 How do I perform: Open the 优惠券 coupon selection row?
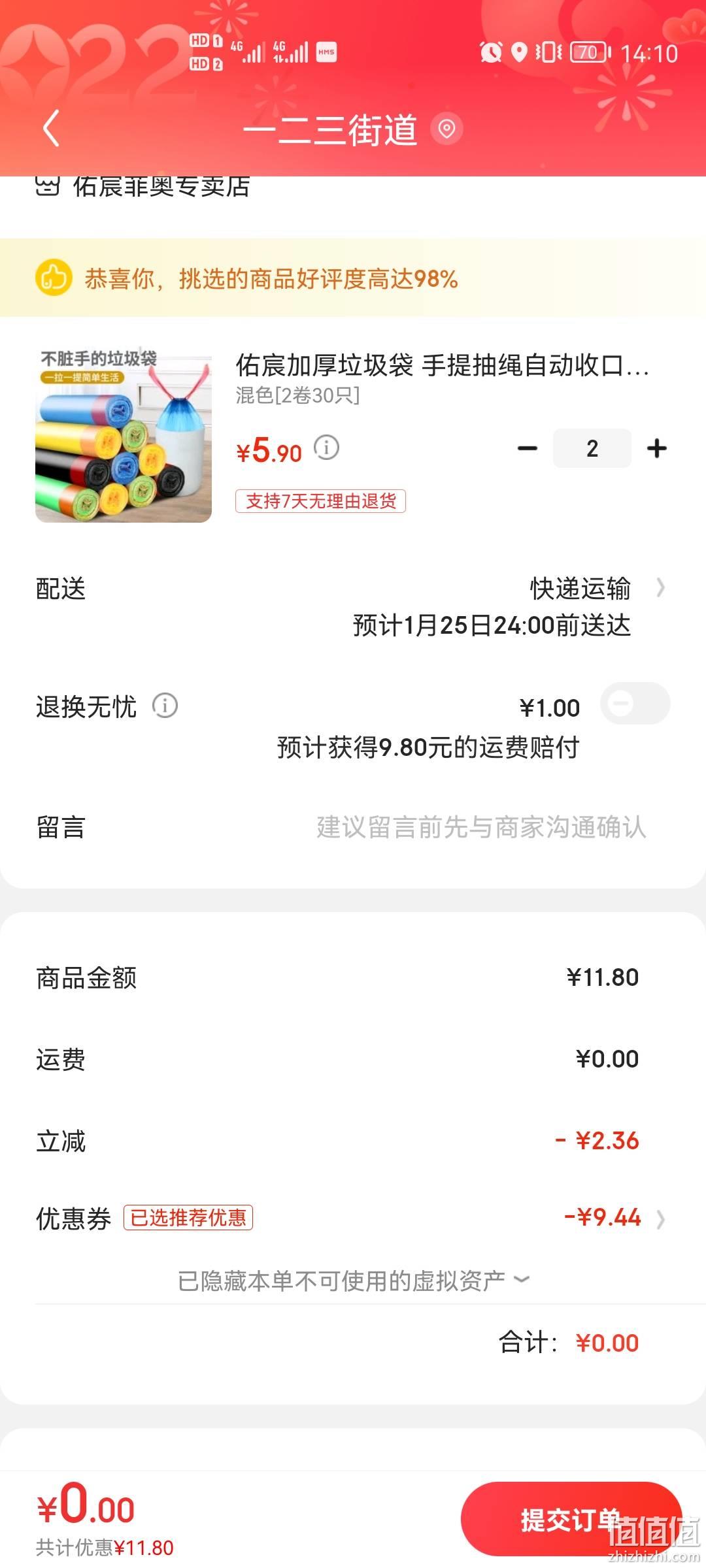(x=353, y=1218)
